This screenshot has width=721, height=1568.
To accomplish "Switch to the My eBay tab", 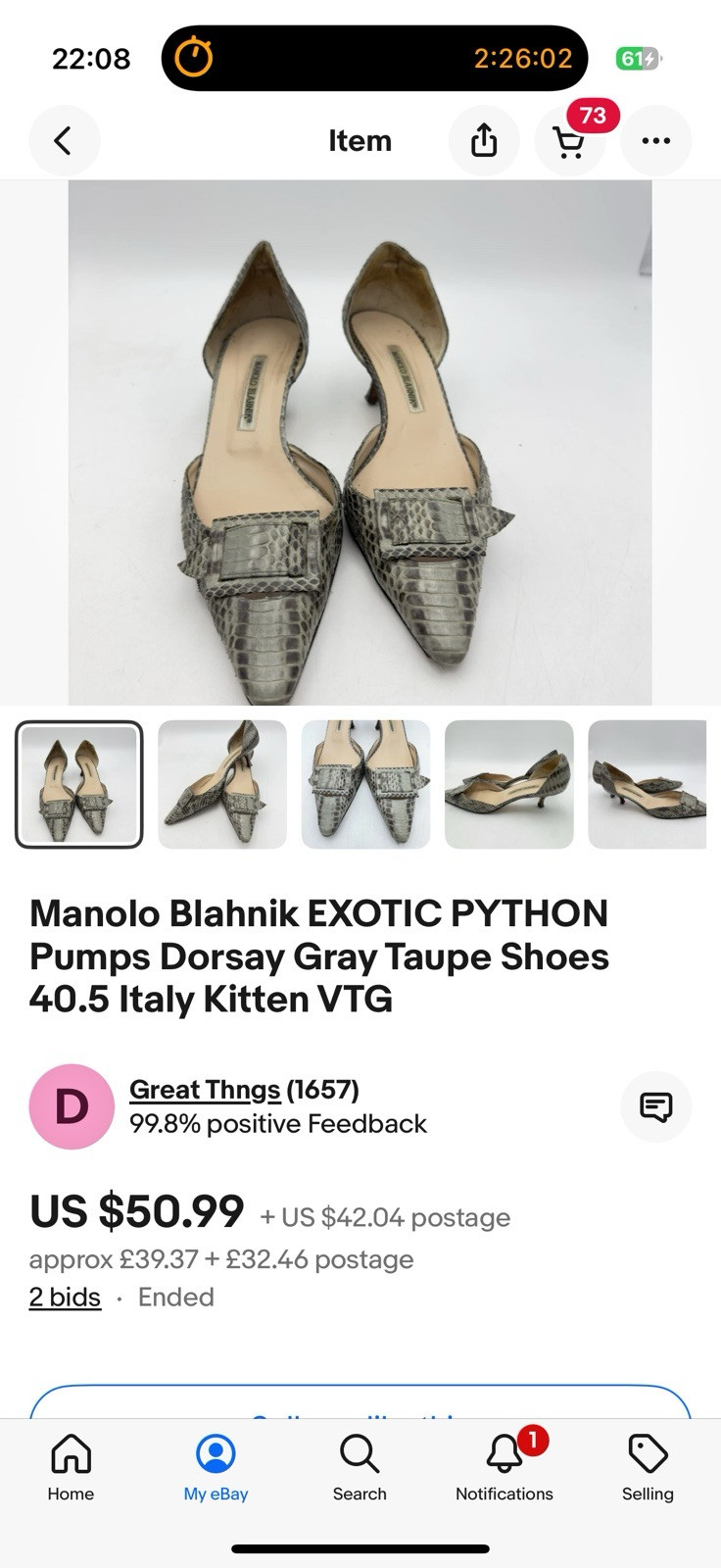I will [x=214, y=1465].
